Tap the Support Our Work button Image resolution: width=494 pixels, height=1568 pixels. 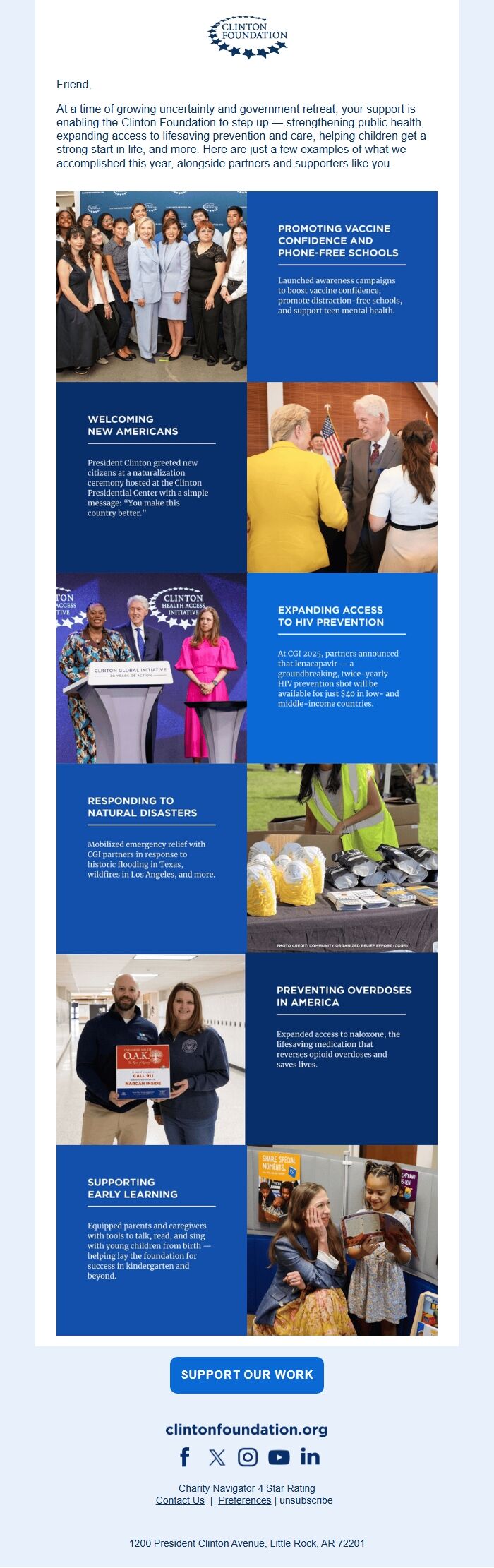click(247, 1375)
